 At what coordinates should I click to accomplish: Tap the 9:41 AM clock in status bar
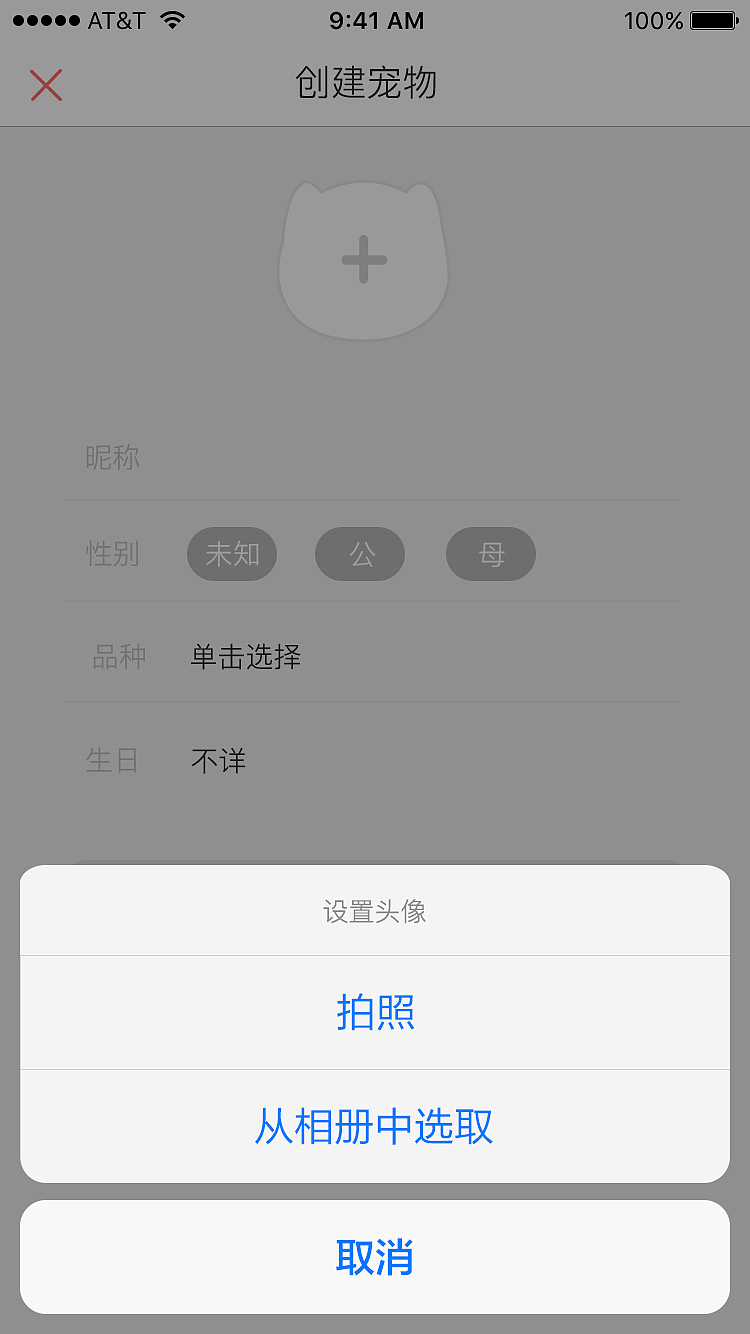tap(375, 20)
